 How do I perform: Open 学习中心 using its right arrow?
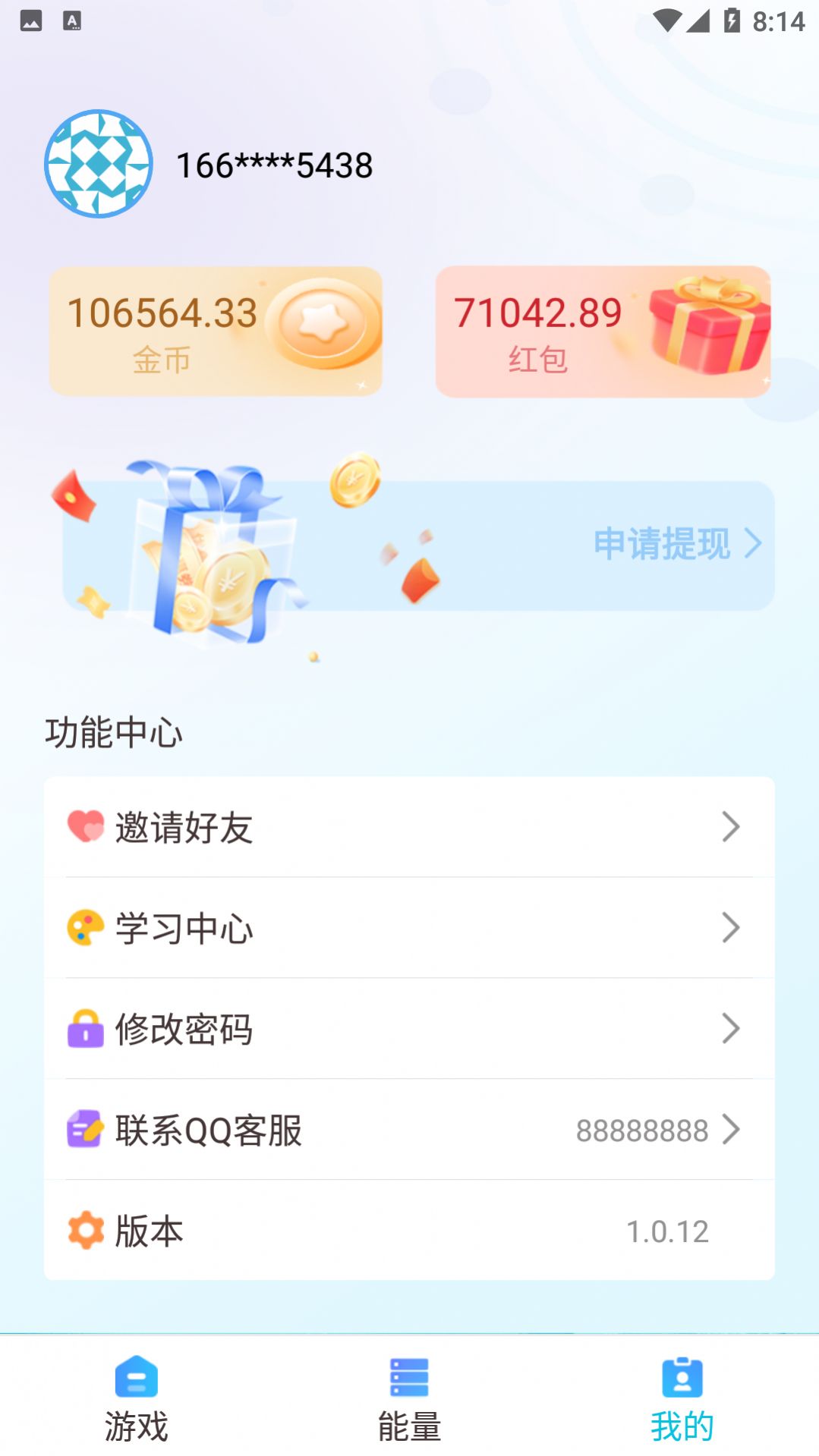pyautogui.click(x=731, y=928)
